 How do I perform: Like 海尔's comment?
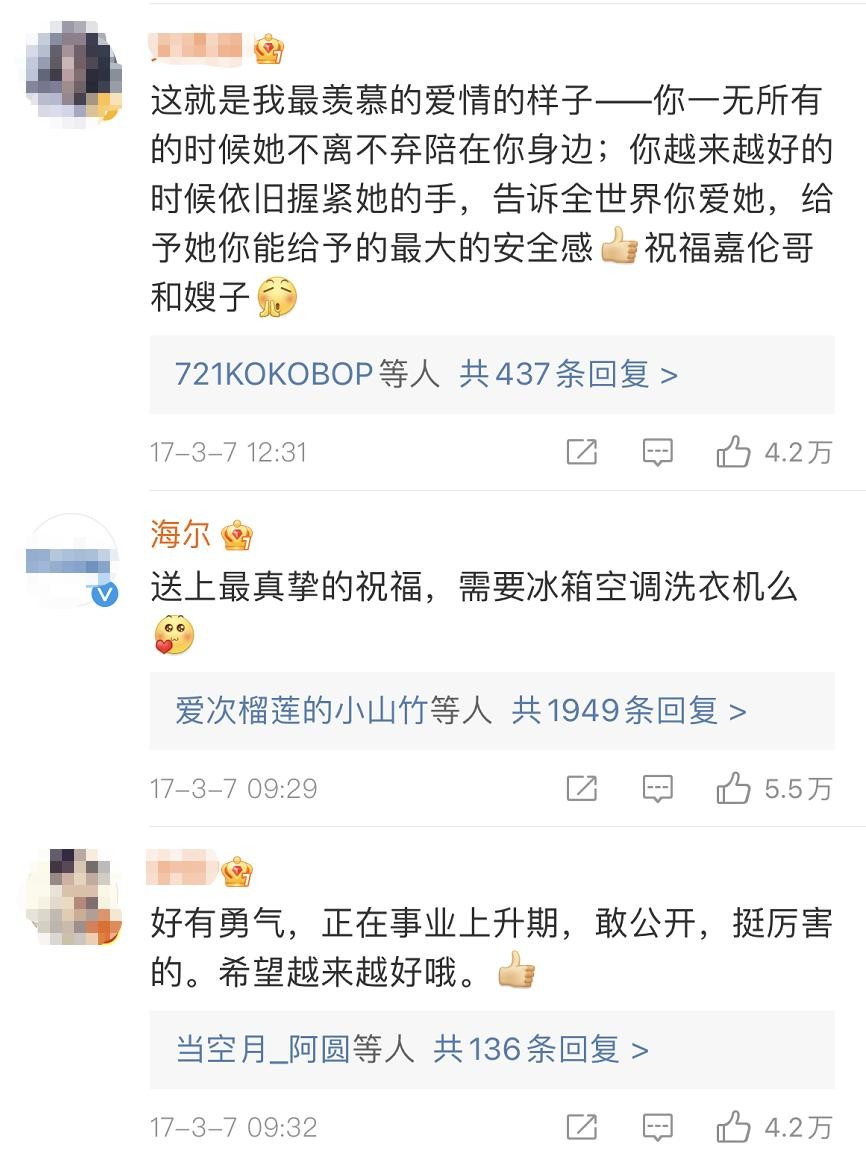734,789
